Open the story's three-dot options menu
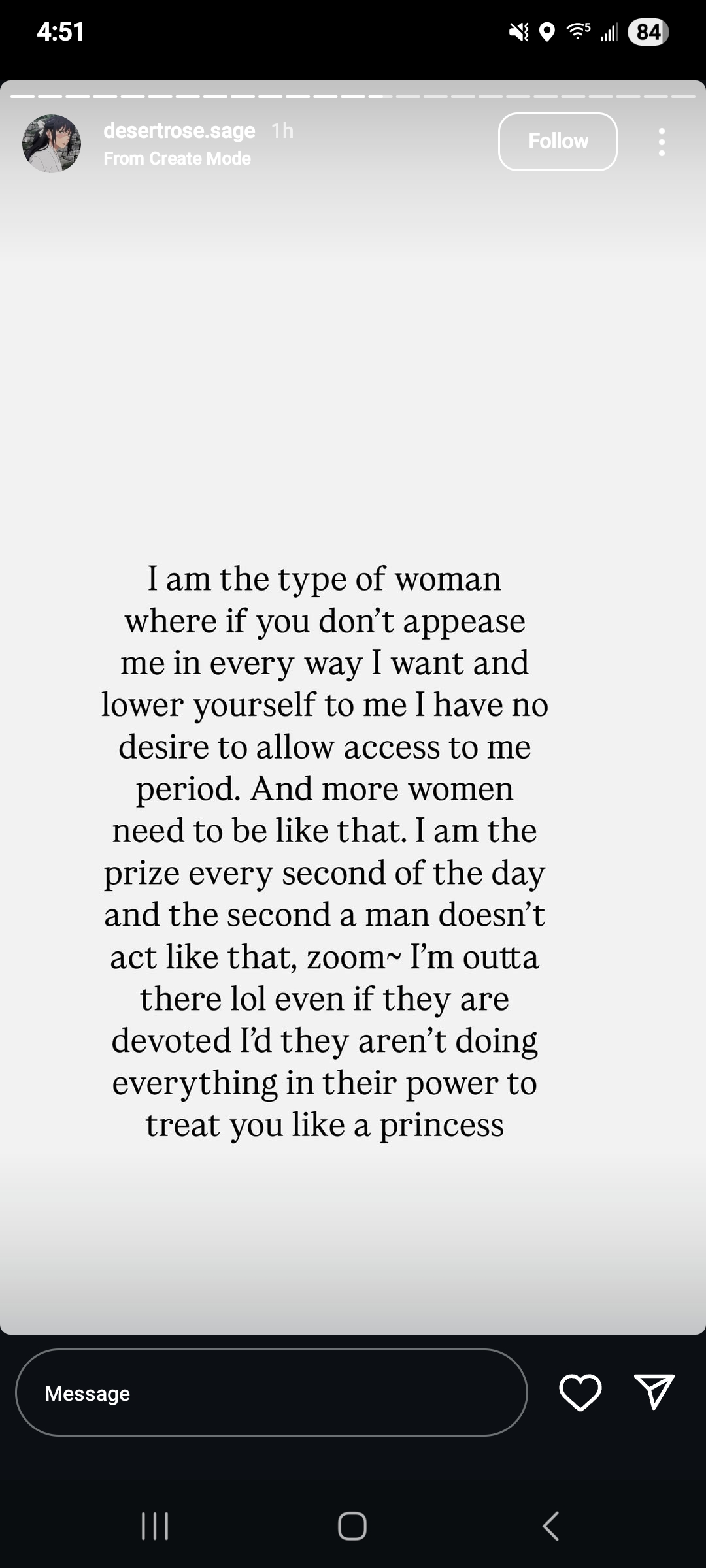Image resolution: width=706 pixels, height=1568 pixels. 662,142
